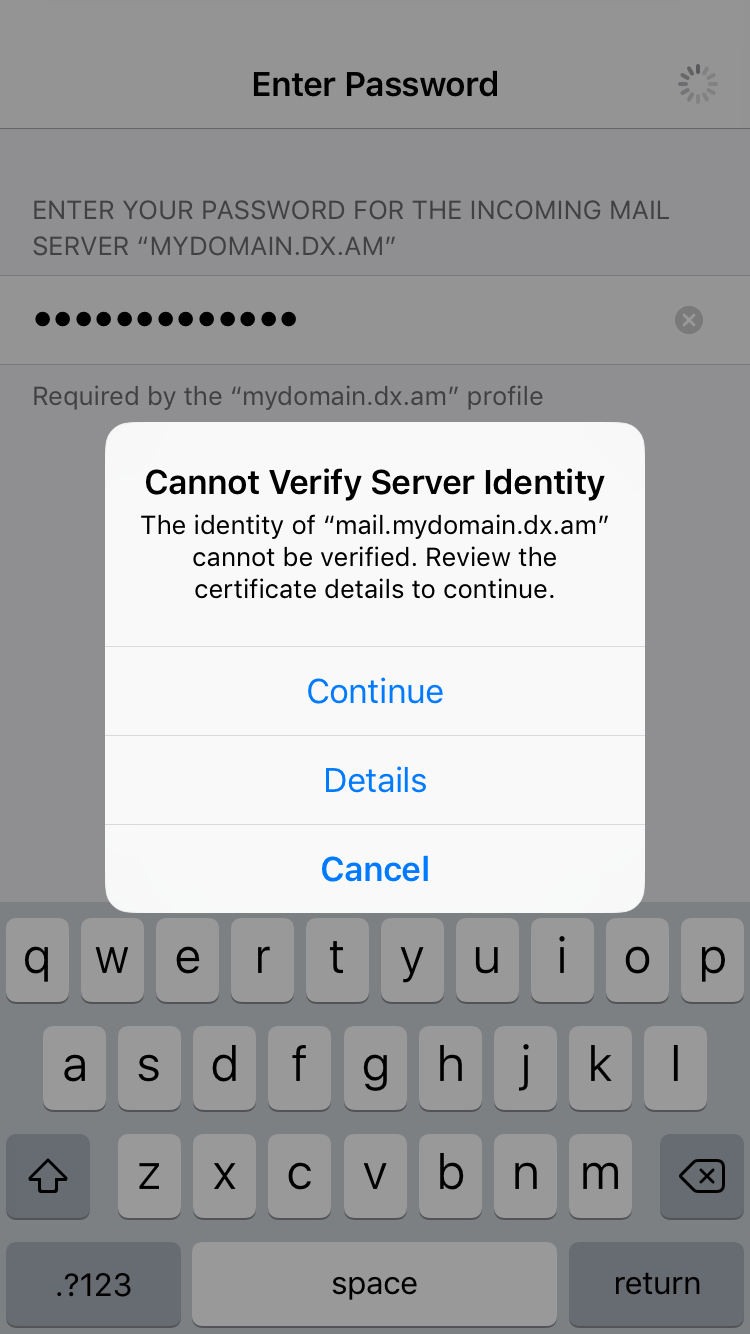This screenshot has width=750, height=1334.
Task: Tap the backspace key
Action: coord(701,1176)
